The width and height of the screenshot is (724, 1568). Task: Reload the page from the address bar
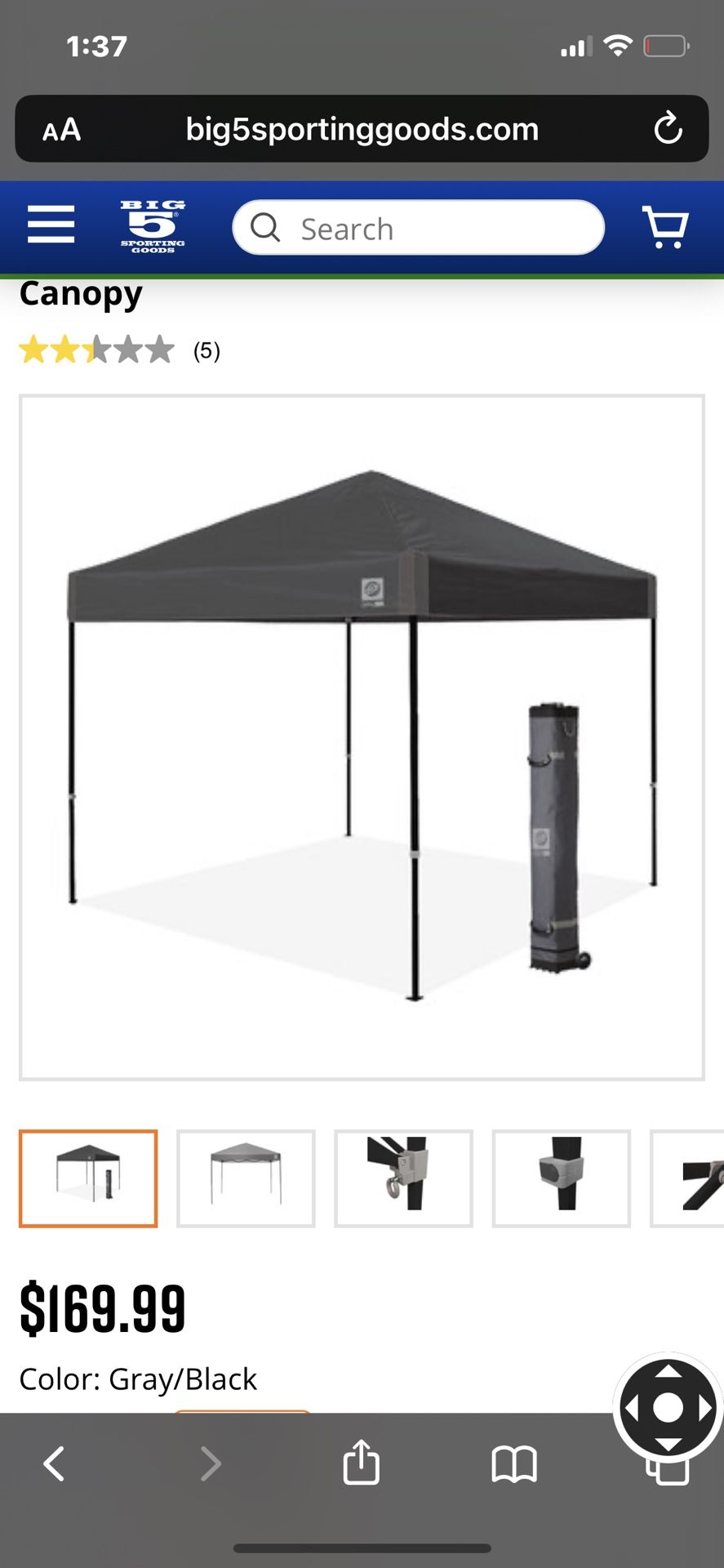pos(668,129)
